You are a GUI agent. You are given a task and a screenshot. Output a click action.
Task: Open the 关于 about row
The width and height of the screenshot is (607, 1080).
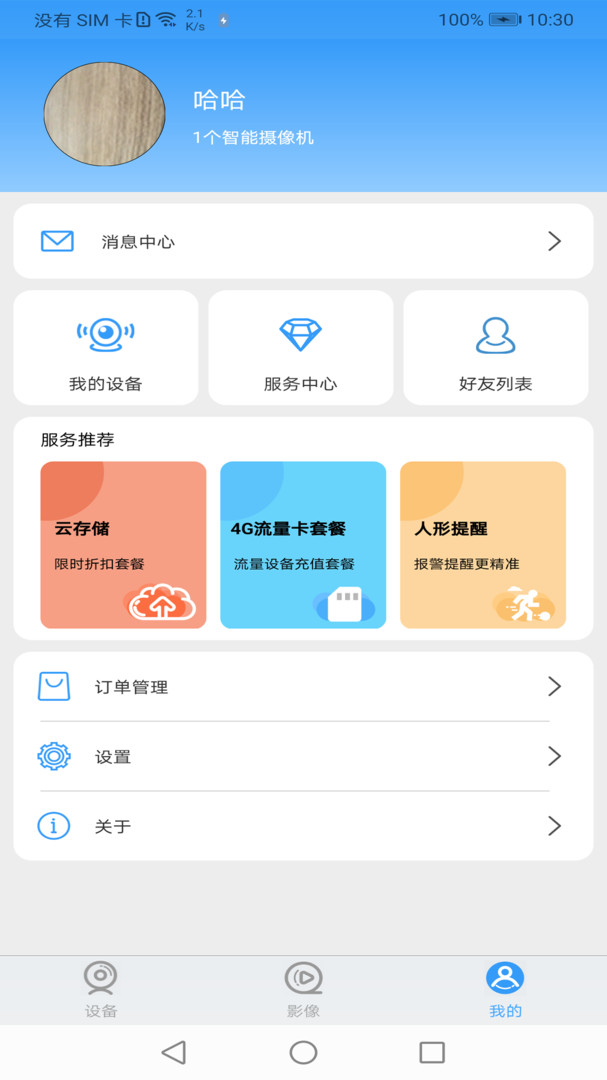pyautogui.click(x=303, y=826)
